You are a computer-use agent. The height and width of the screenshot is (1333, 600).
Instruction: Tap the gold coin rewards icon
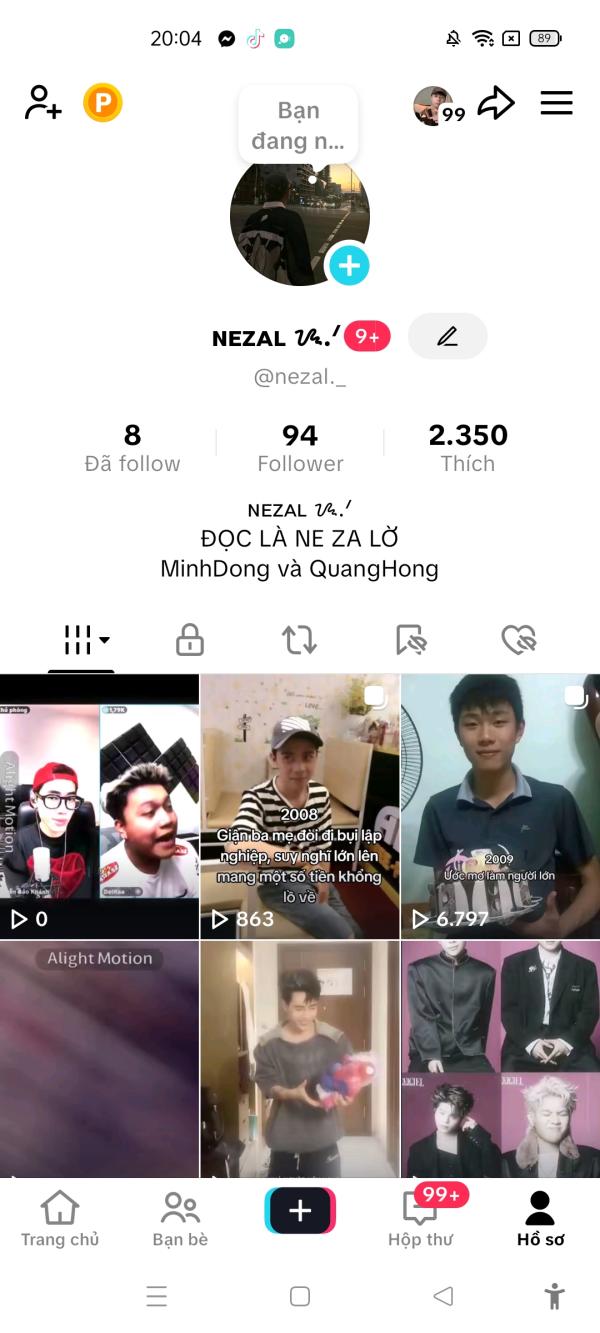(x=102, y=103)
